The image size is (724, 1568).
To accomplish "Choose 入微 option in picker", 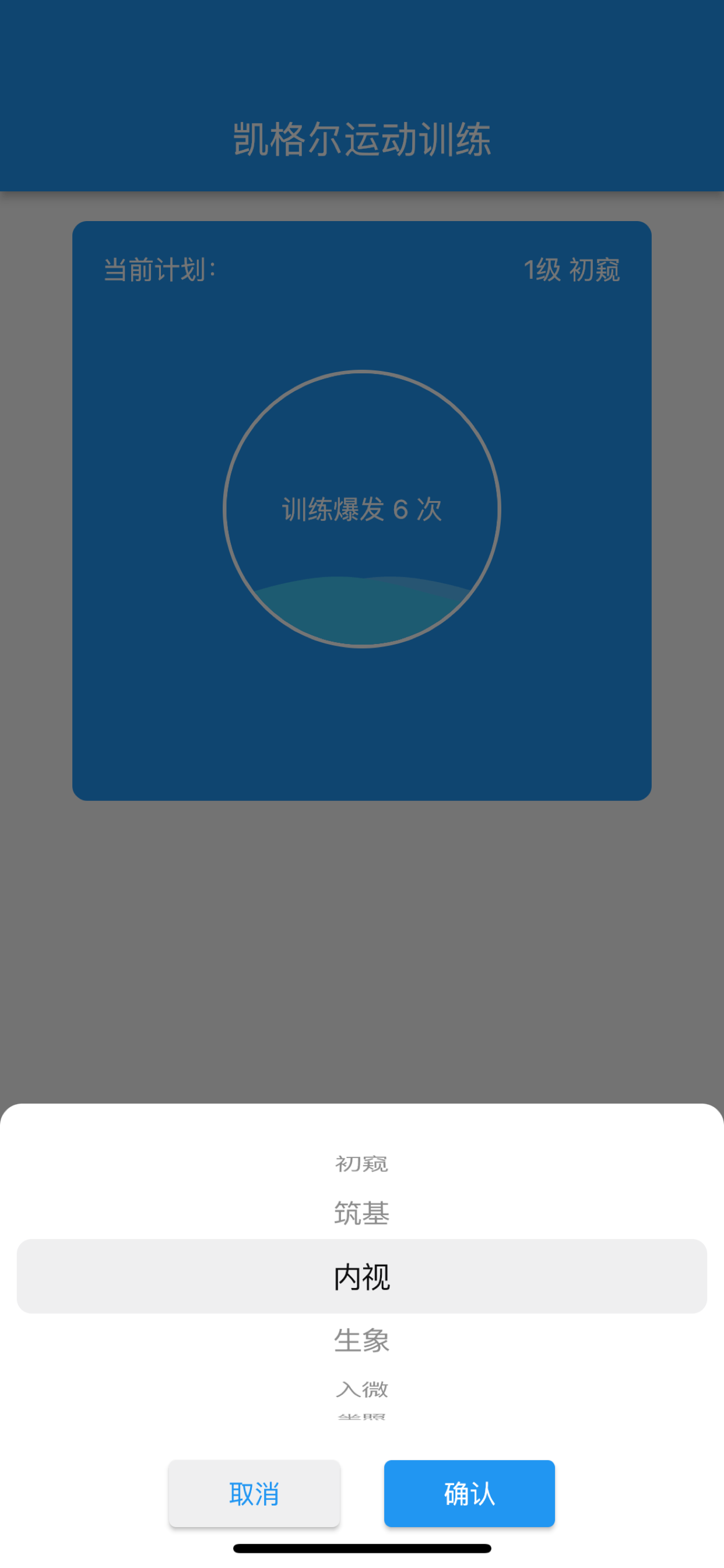I will tap(361, 1389).
